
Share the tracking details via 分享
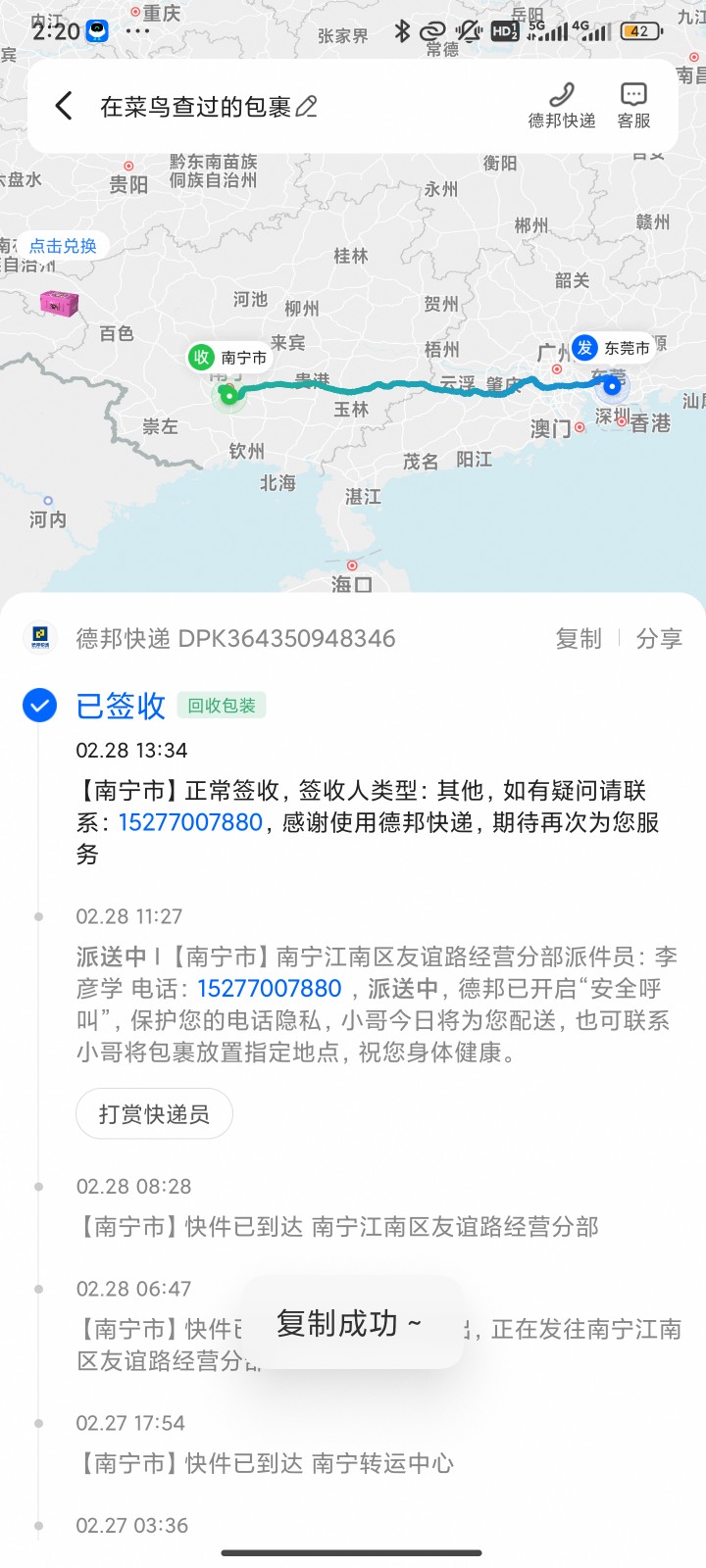click(x=659, y=639)
